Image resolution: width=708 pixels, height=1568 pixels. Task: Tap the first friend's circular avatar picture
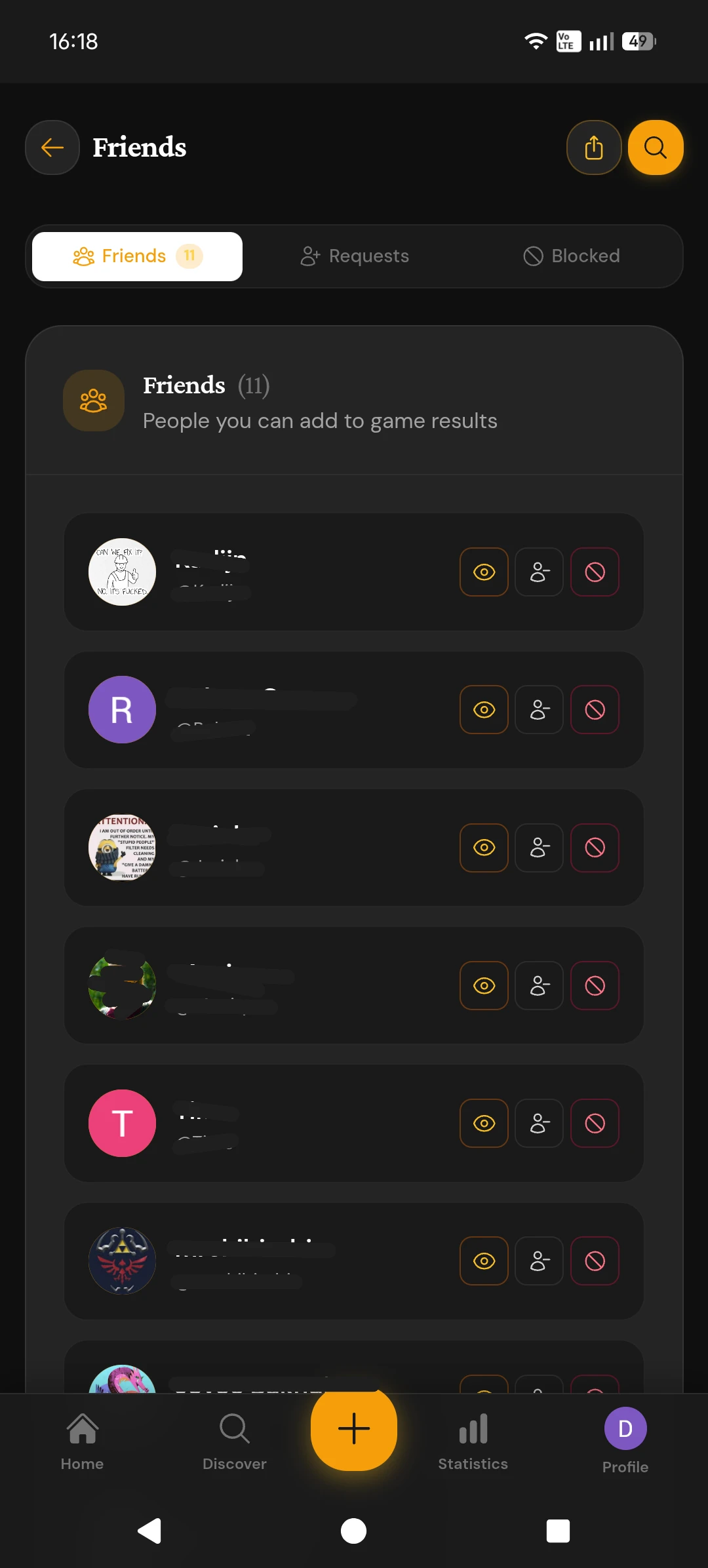(x=122, y=572)
